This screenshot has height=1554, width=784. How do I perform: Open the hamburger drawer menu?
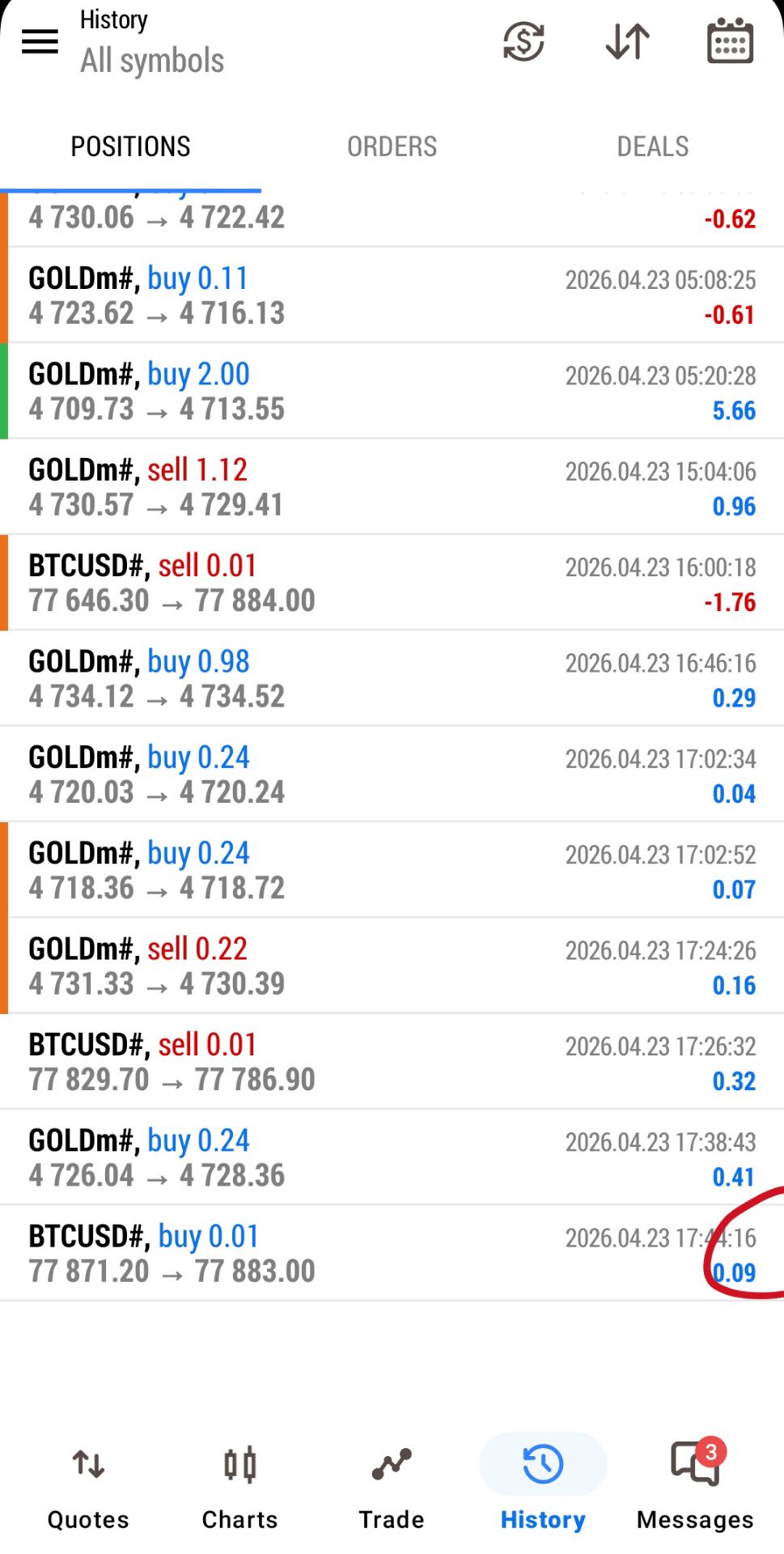tap(40, 41)
